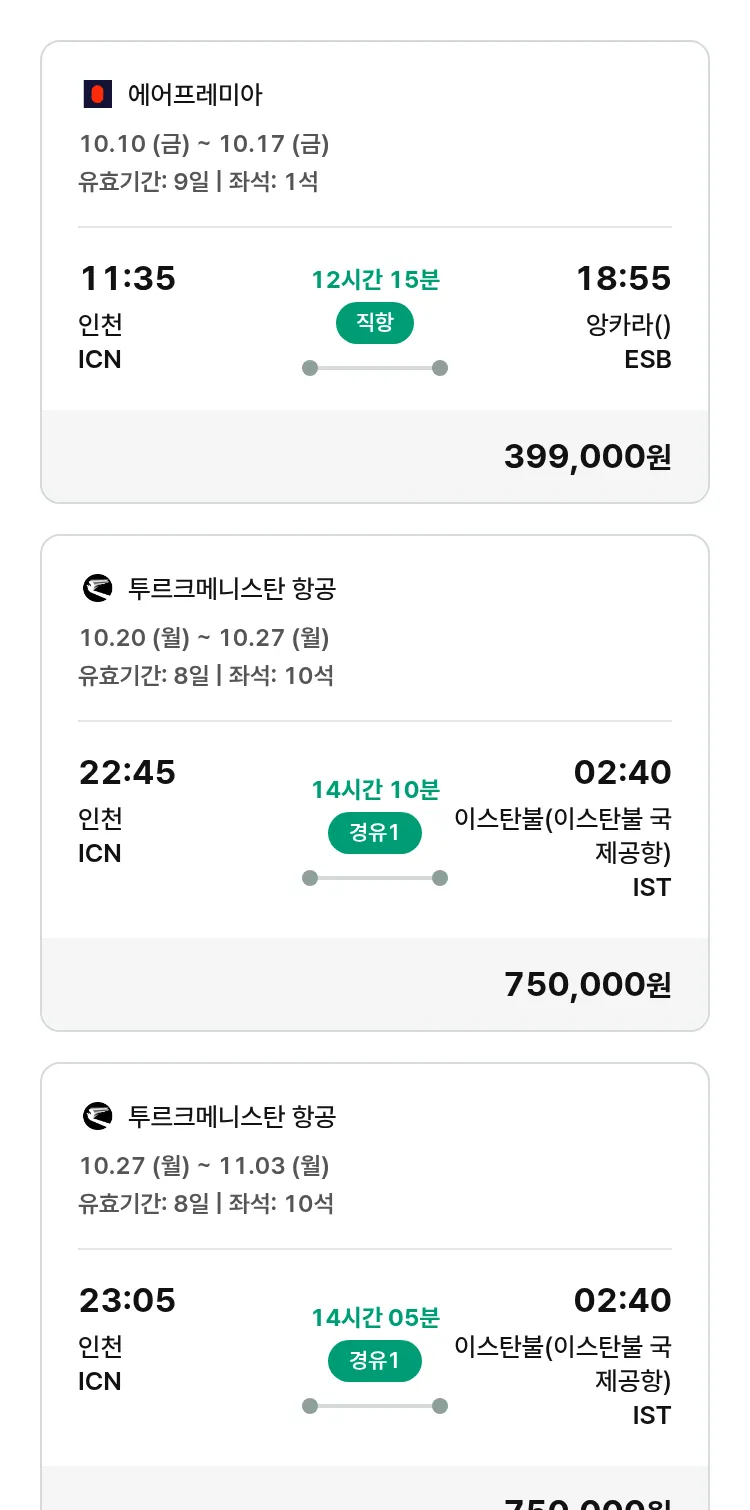Select the 경유1 badge on the 22:45 flight
This screenshot has height=1510, width=750.
coord(374,832)
